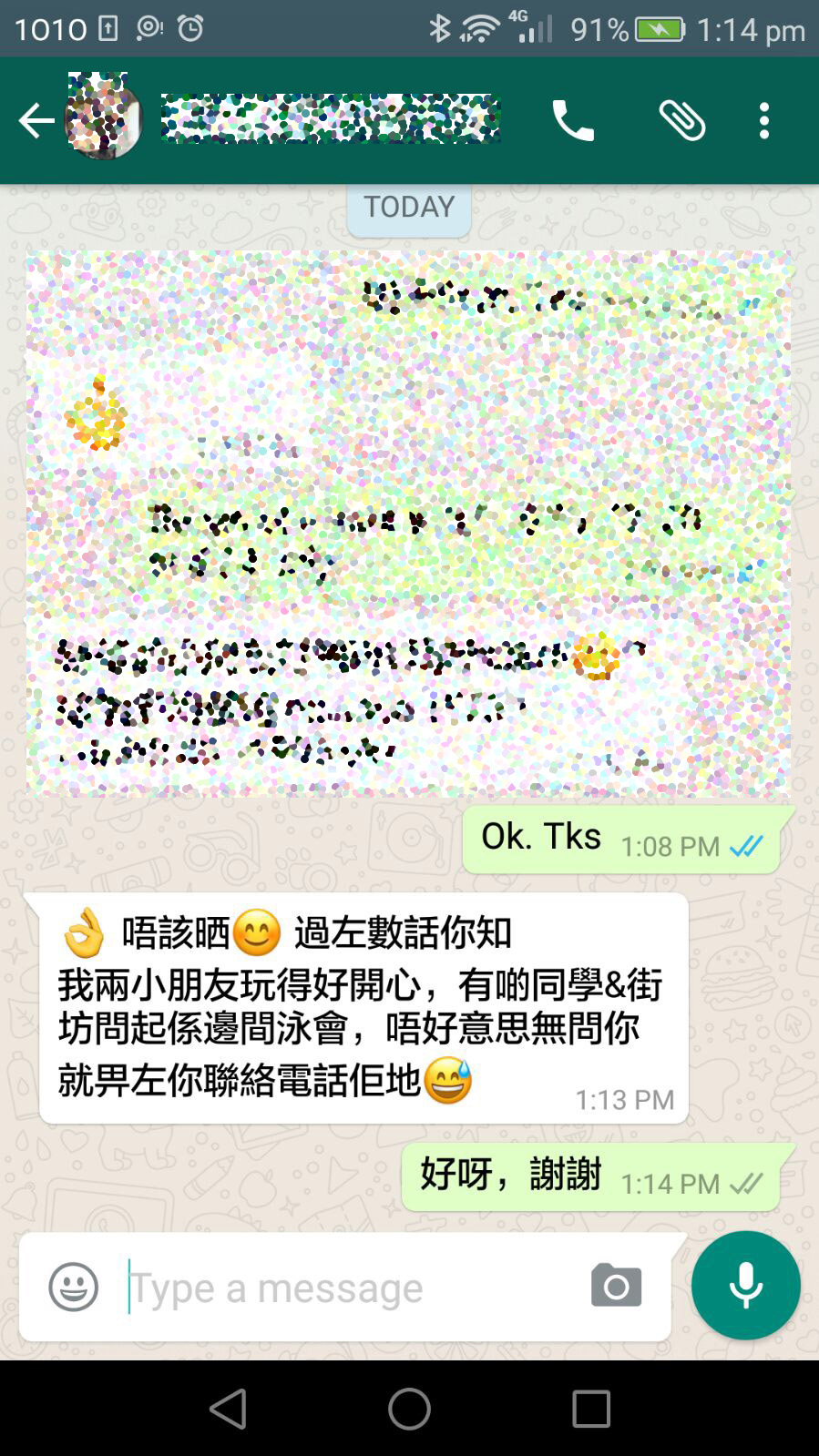
Task: Open the emoji picker
Action: [73, 1287]
